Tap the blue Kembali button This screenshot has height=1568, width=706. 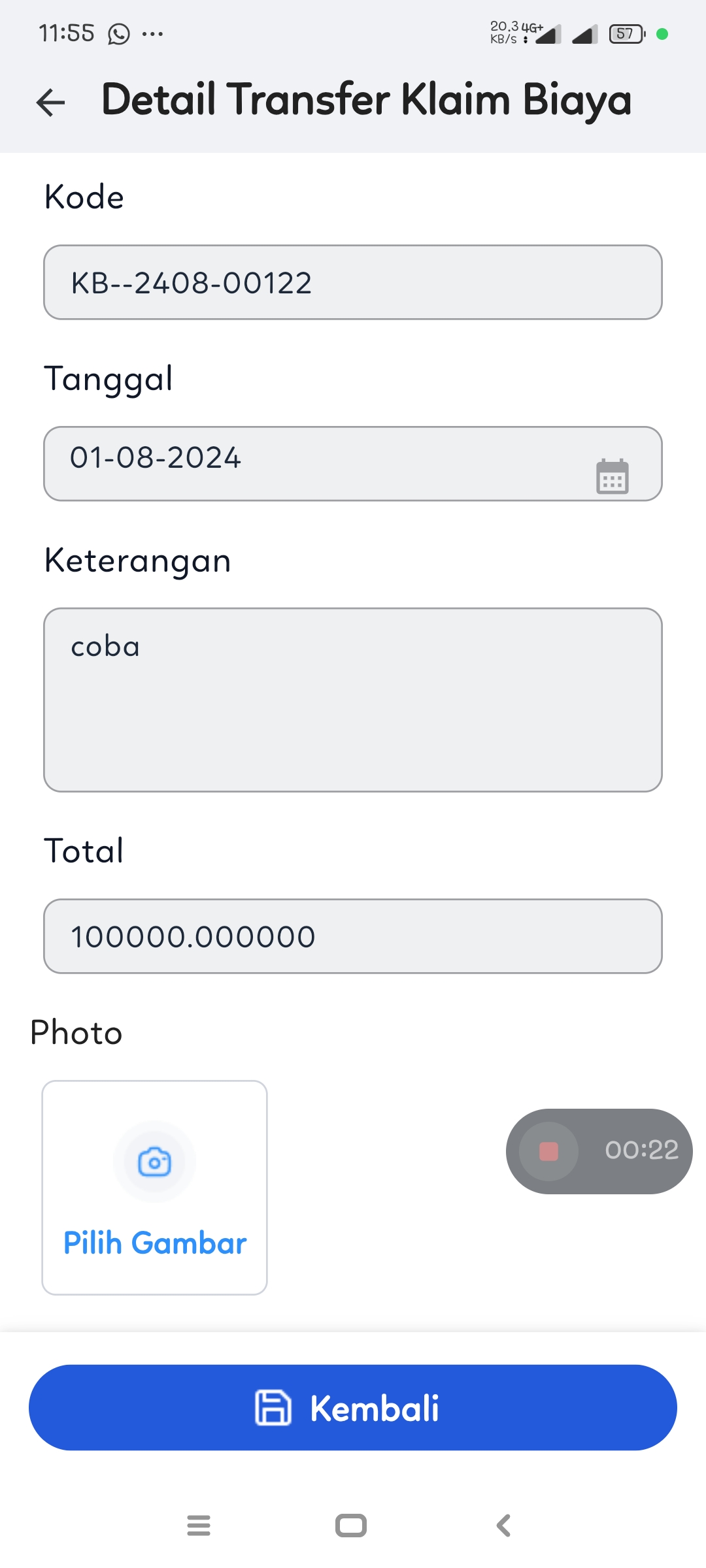pos(352,1407)
